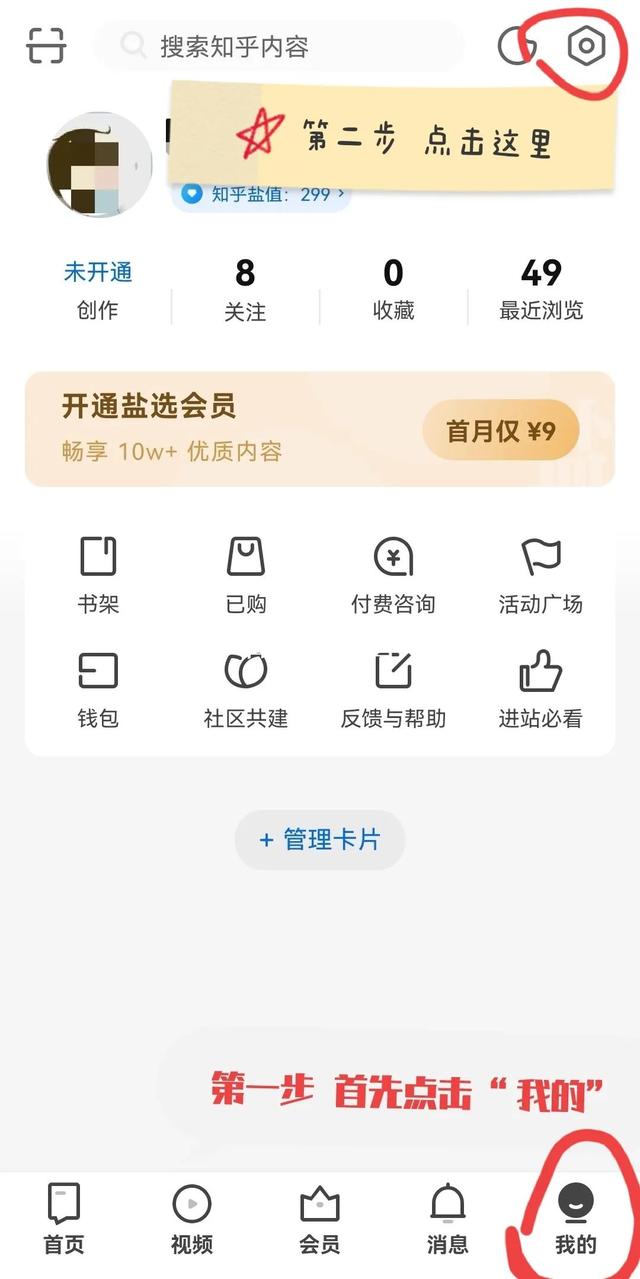Image resolution: width=640 pixels, height=1279 pixels.
Task: Tap the 管理卡片 button
Action: (x=320, y=839)
